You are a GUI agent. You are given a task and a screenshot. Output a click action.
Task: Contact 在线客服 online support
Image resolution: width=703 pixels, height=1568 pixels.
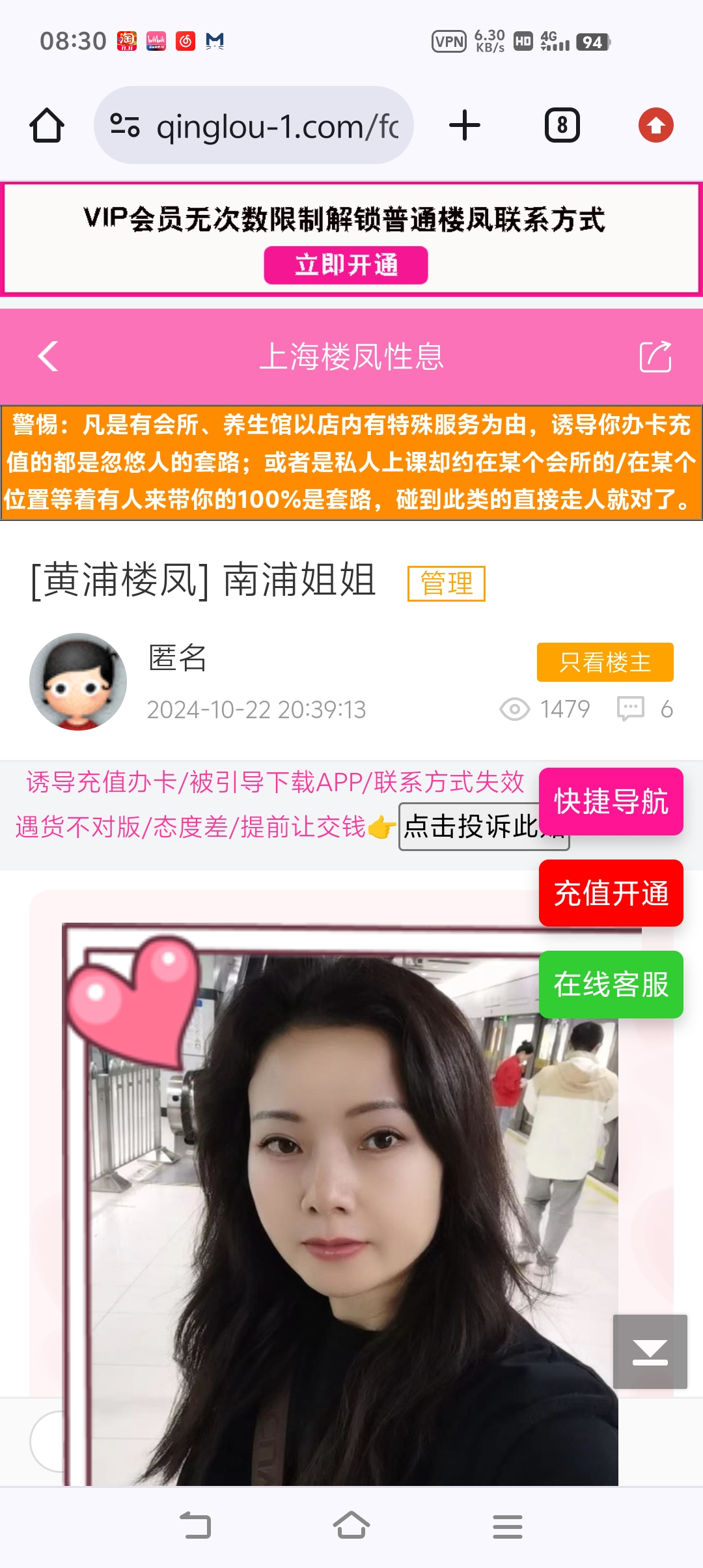611,984
